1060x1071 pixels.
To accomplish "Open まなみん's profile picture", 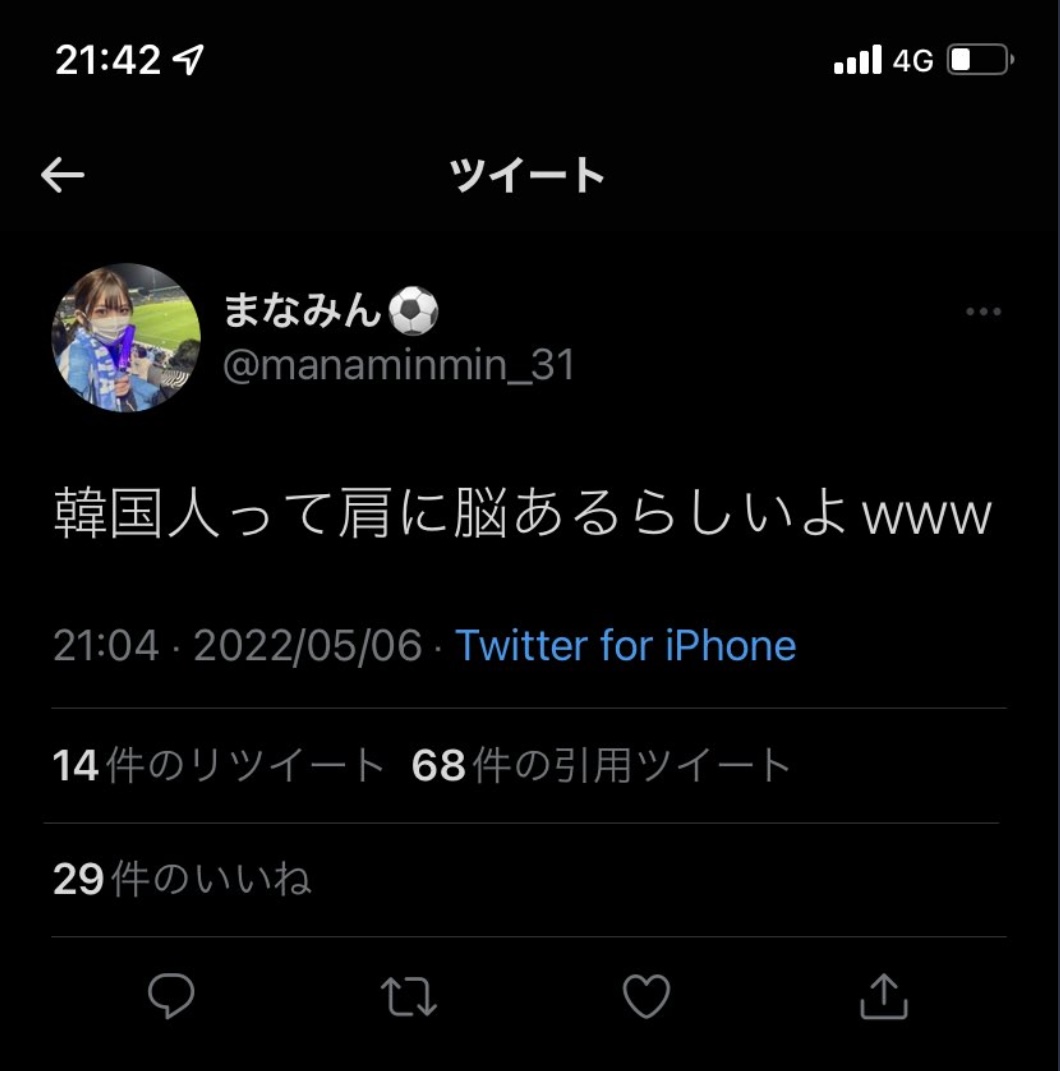I will point(126,338).
